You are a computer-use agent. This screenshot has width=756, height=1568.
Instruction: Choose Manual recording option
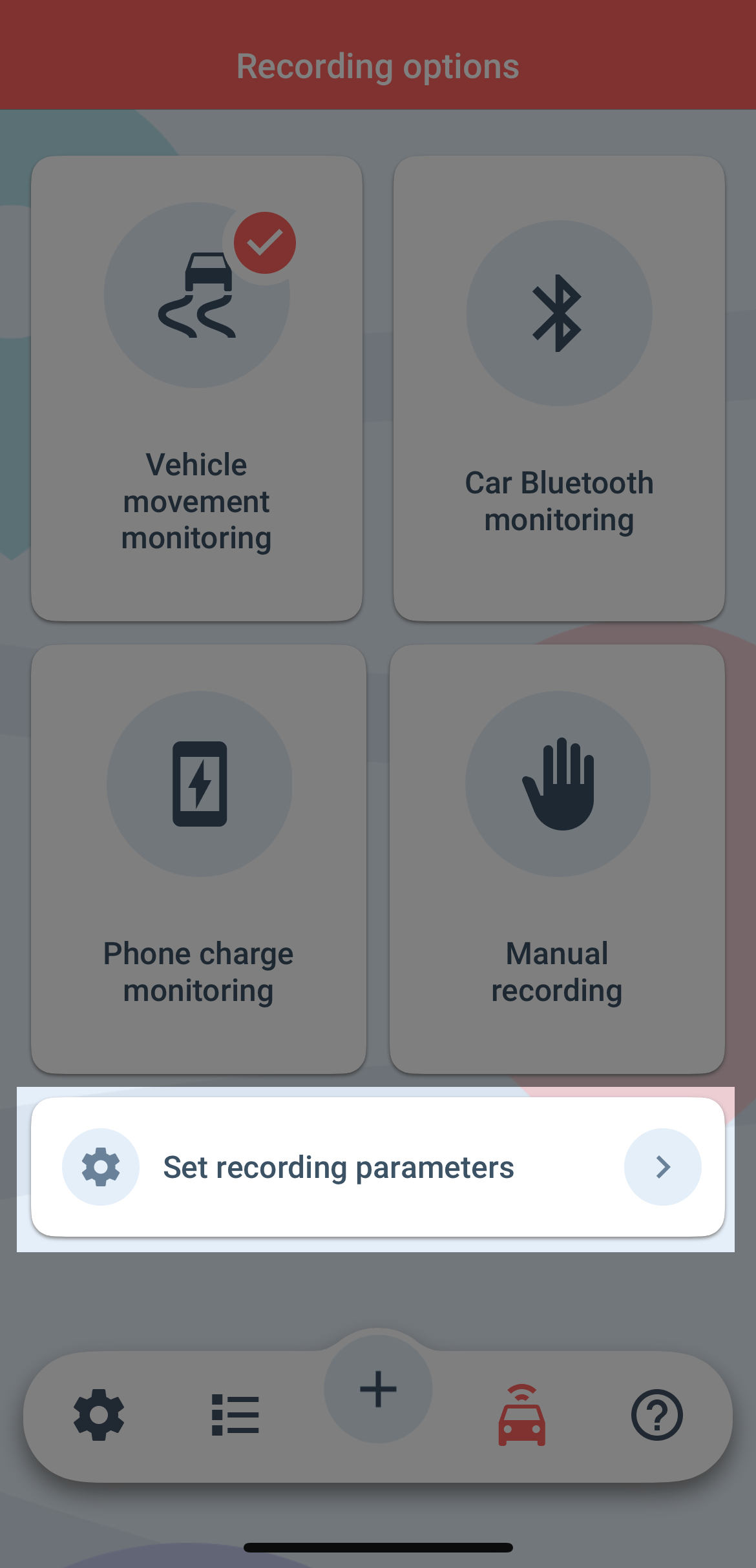(557, 859)
